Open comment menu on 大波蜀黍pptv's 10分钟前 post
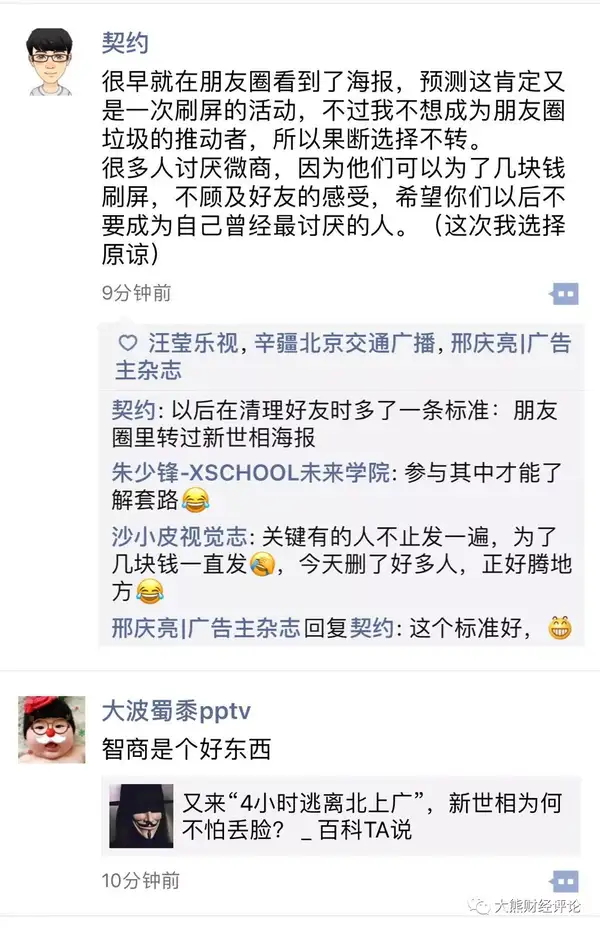Viewport: 600px width, 932px height. tap(564, 882)
